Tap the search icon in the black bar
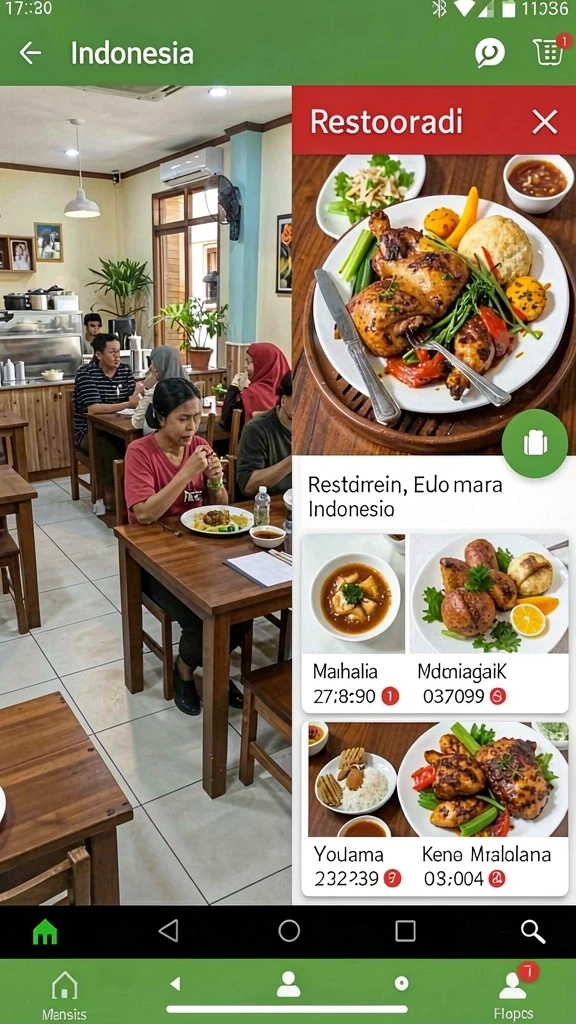Image resolution: width=576 pixels, height=1024 pixels. pyautogui.click(x=533, y=931)
